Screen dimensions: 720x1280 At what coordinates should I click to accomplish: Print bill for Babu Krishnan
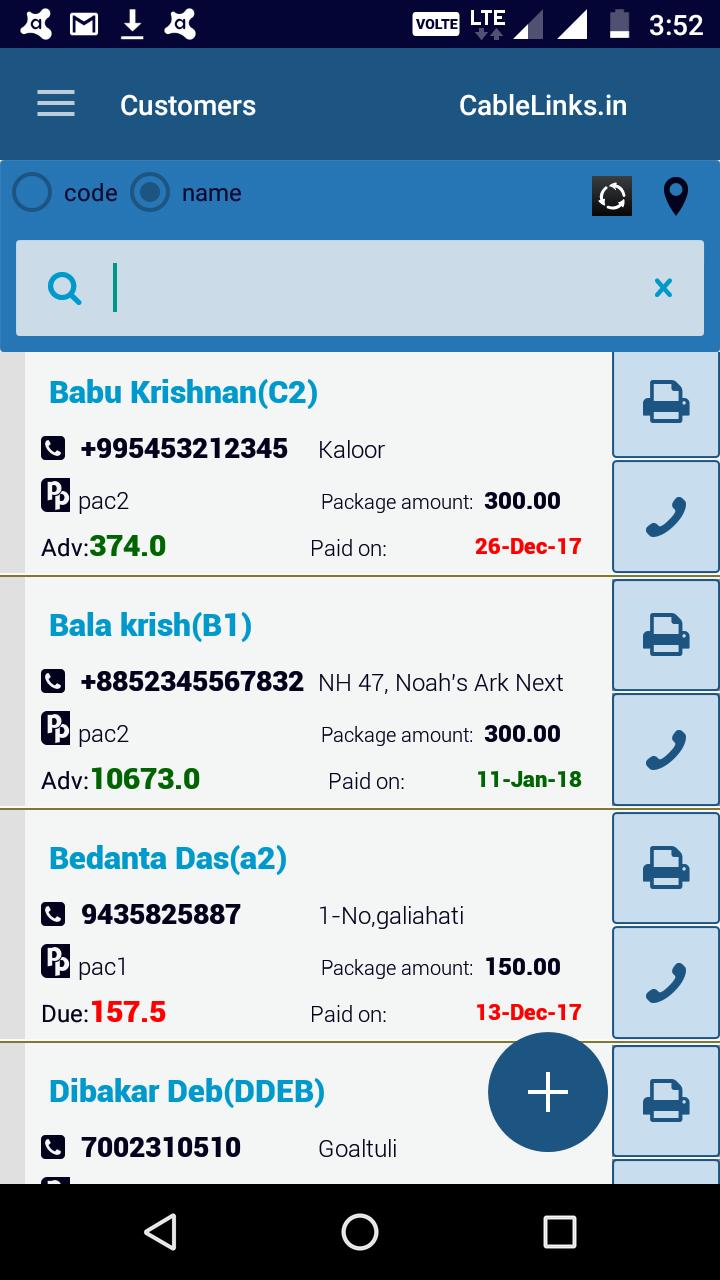[x=665, y=402]
